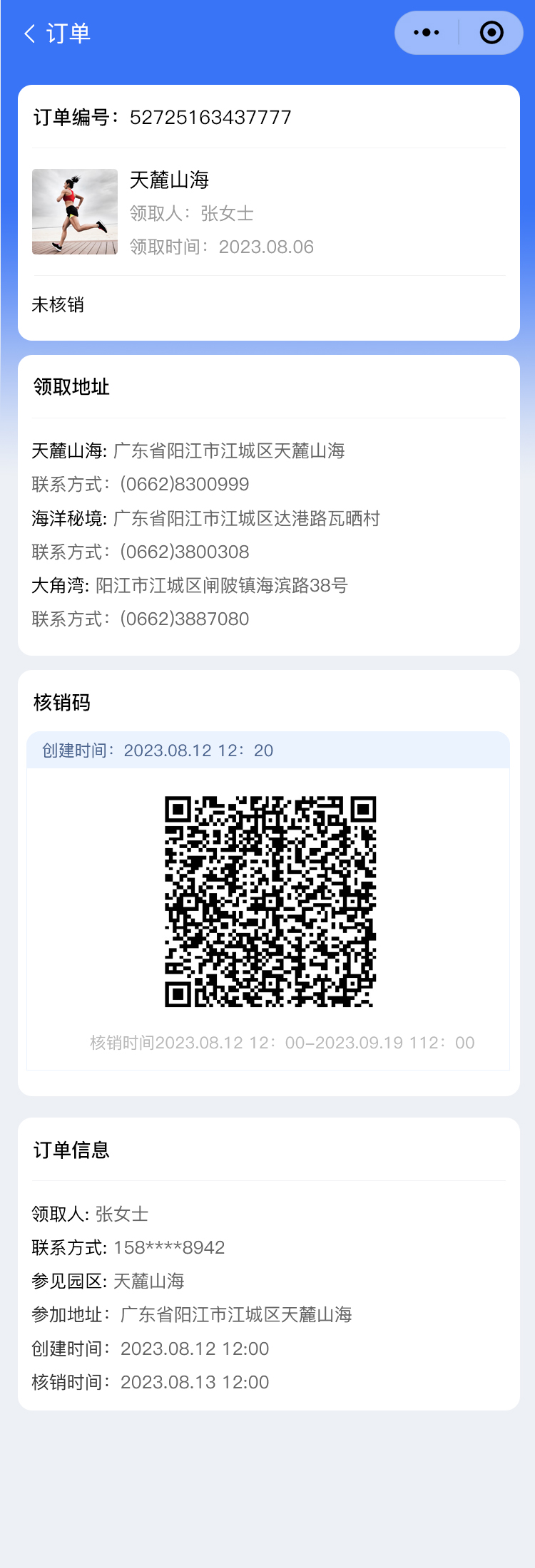Close the mini program with the circle button

pyautogui.click(x=491, y=33)
